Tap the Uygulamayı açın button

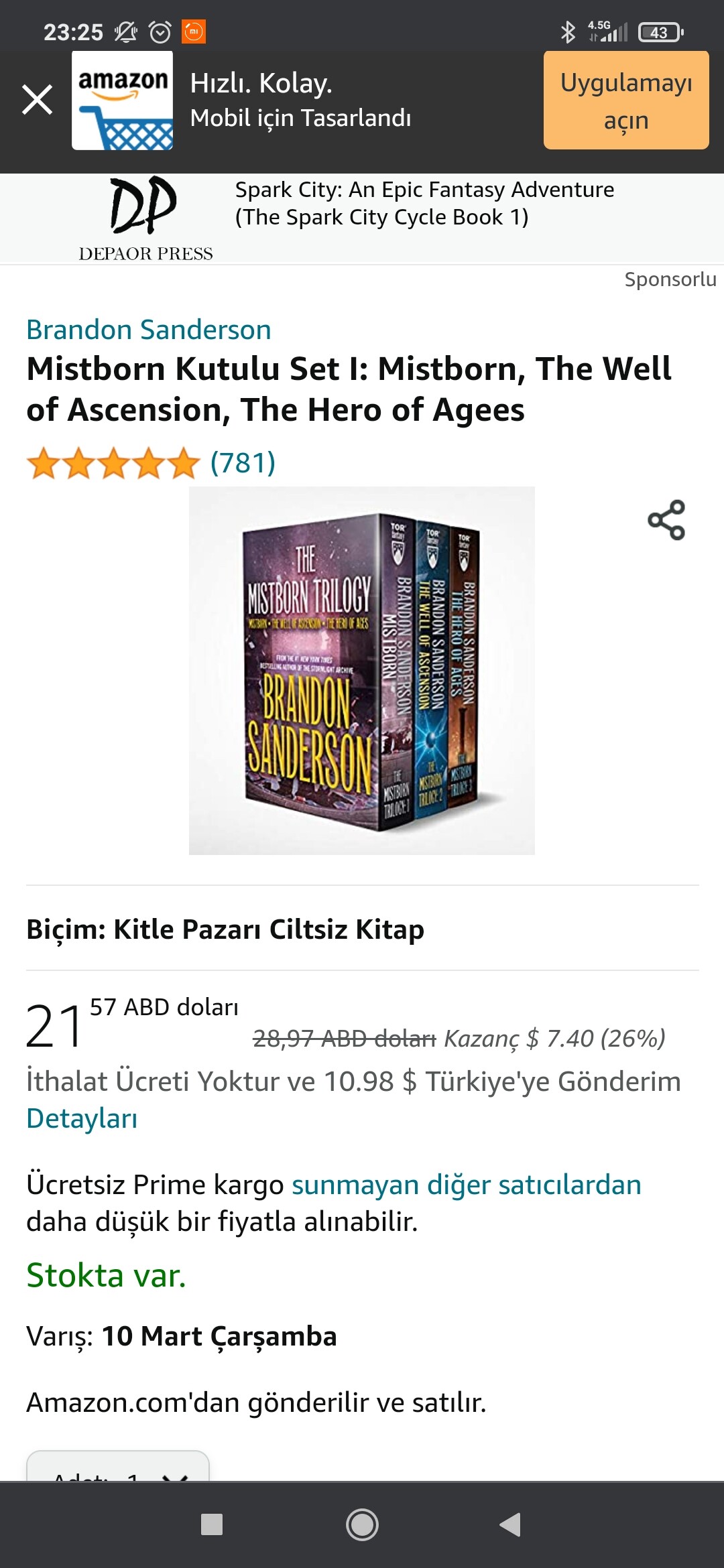click(x=626, y=101)
